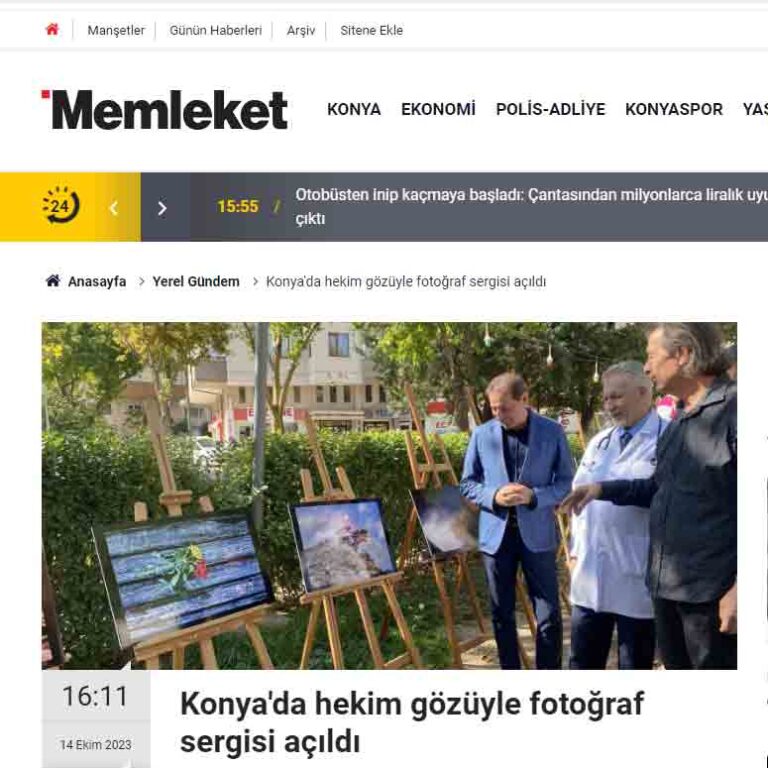Tap the Sitene Ekle link

point(371,30)
